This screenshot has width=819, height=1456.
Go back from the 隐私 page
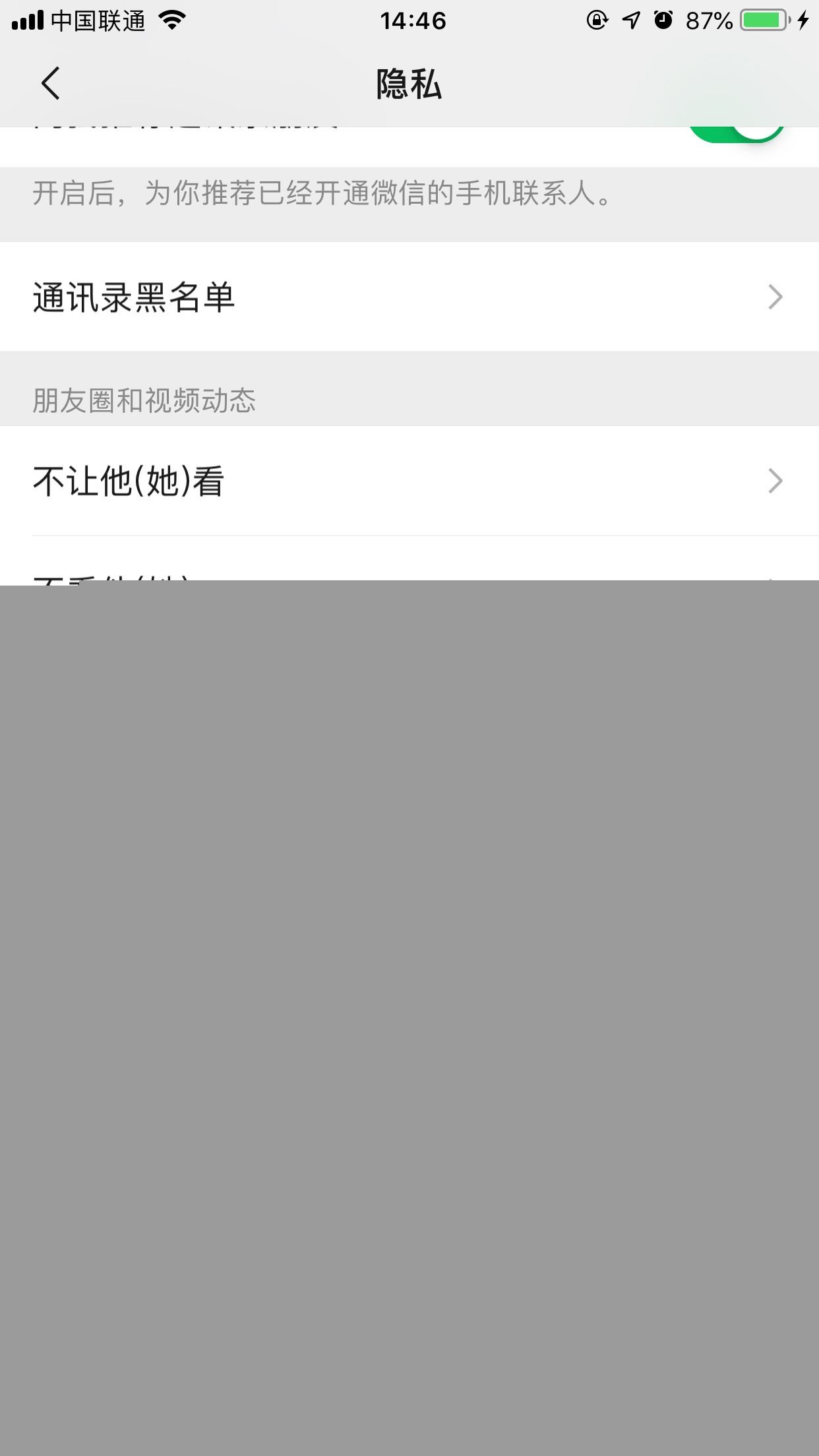50,84
